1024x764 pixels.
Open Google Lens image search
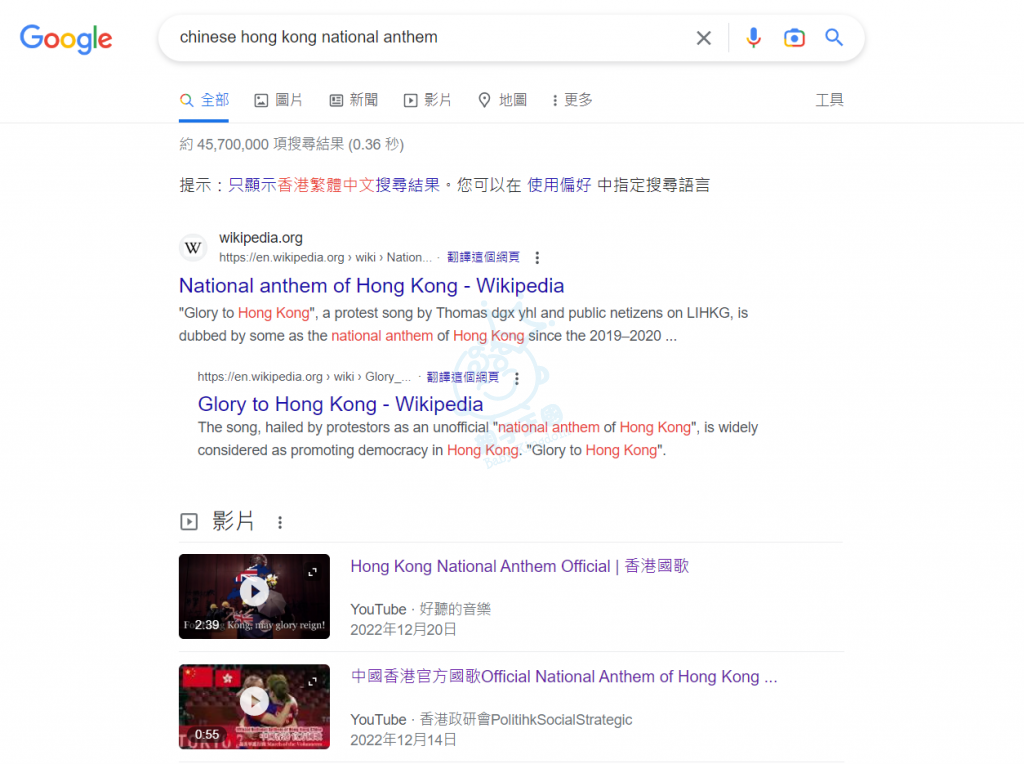[x=794, y=38]
